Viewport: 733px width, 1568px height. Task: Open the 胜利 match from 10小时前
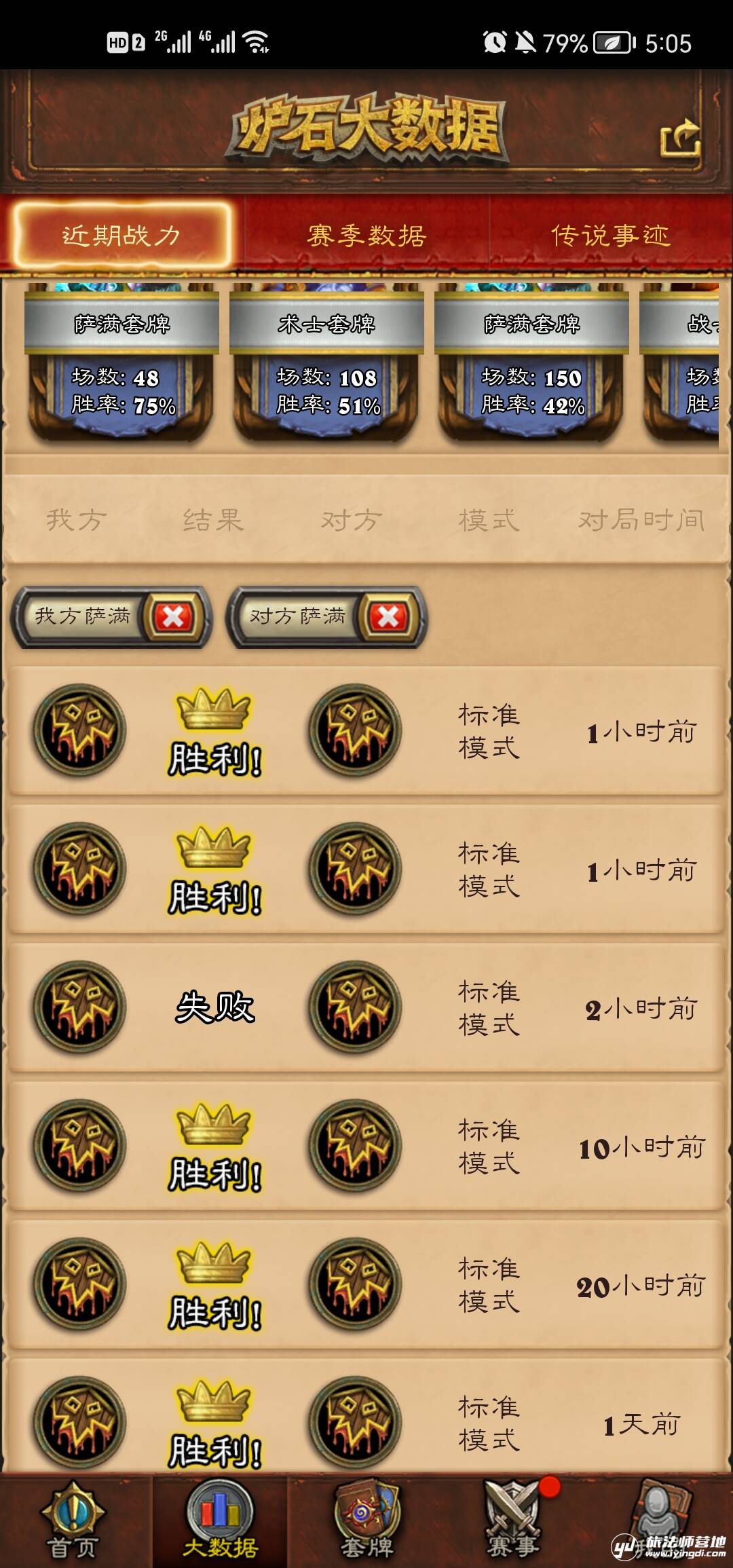point(366,1146)
